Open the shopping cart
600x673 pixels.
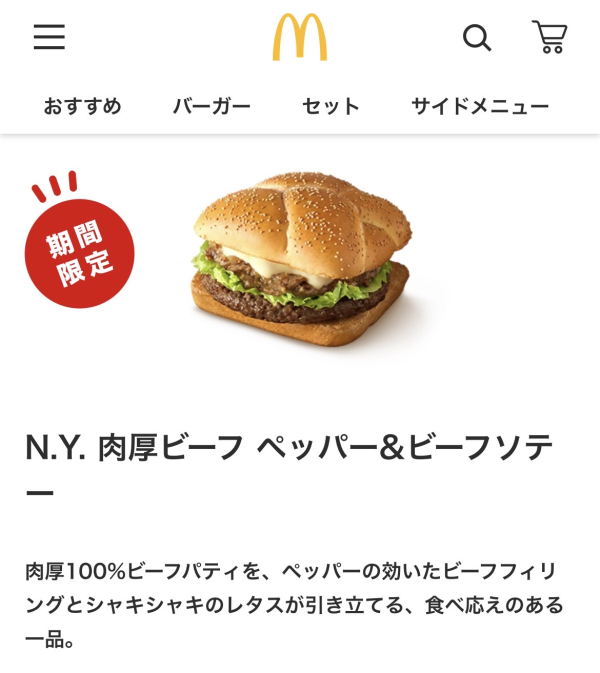coord(549,37)
